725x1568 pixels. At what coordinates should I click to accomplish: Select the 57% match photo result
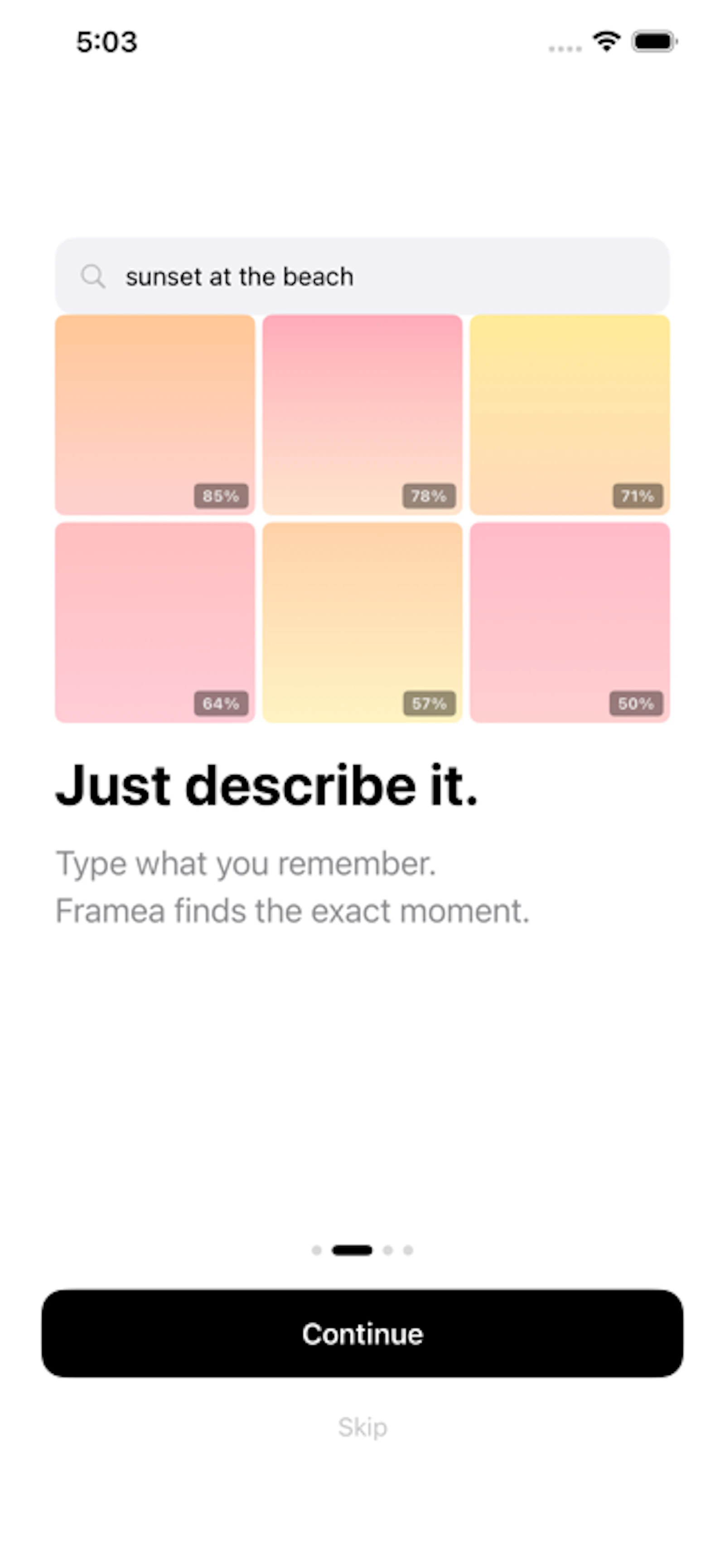click(361, 621)
